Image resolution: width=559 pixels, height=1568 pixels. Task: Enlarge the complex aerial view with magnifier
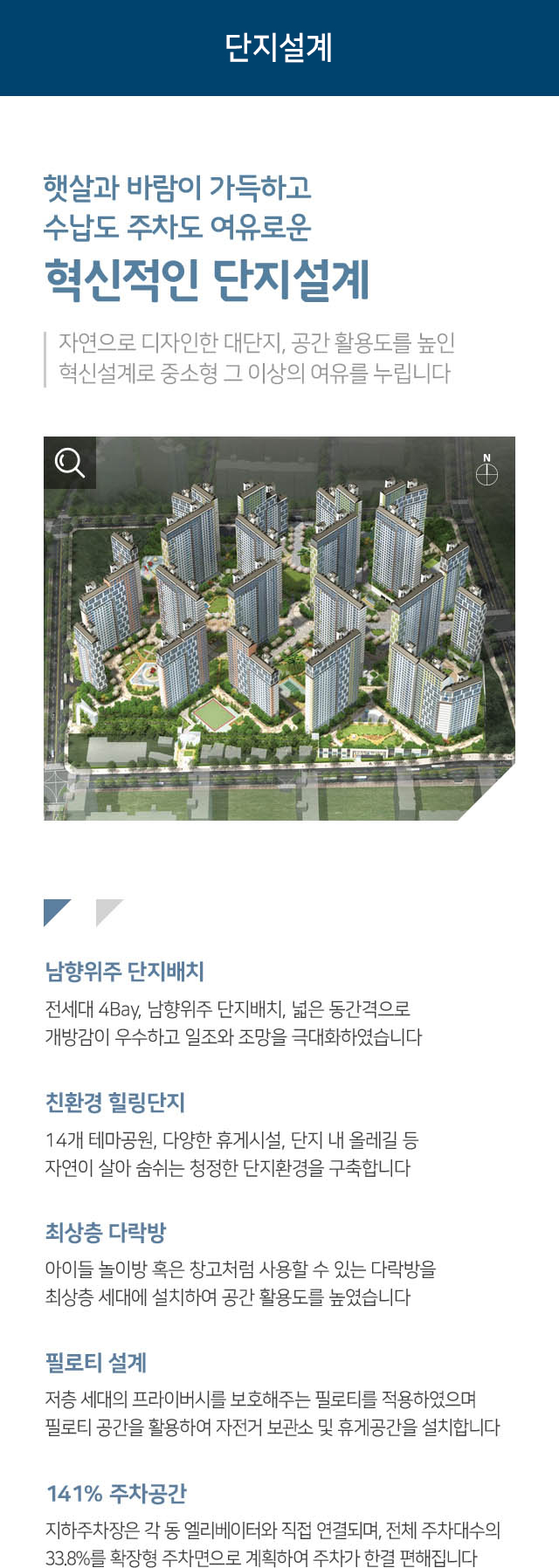click(70, 462)
